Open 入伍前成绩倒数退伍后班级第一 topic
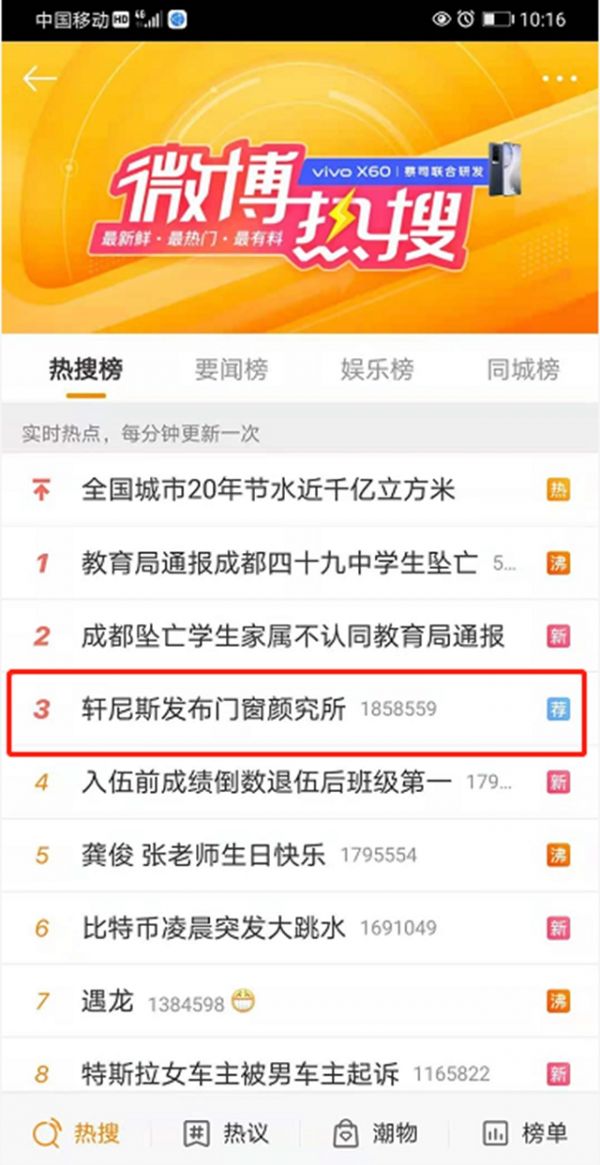 [267, 782]
